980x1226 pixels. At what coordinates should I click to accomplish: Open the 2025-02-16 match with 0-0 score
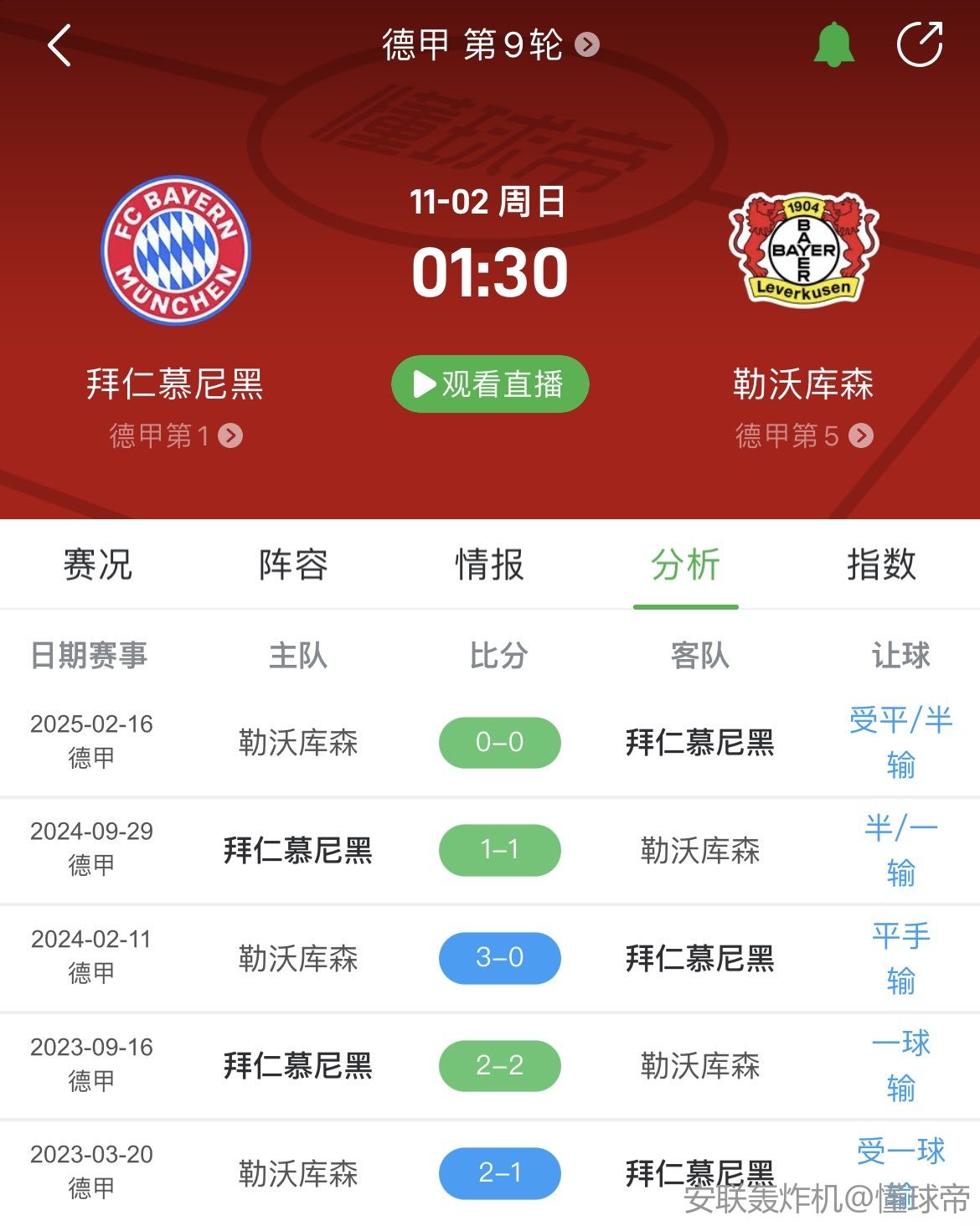click(499, 742)
